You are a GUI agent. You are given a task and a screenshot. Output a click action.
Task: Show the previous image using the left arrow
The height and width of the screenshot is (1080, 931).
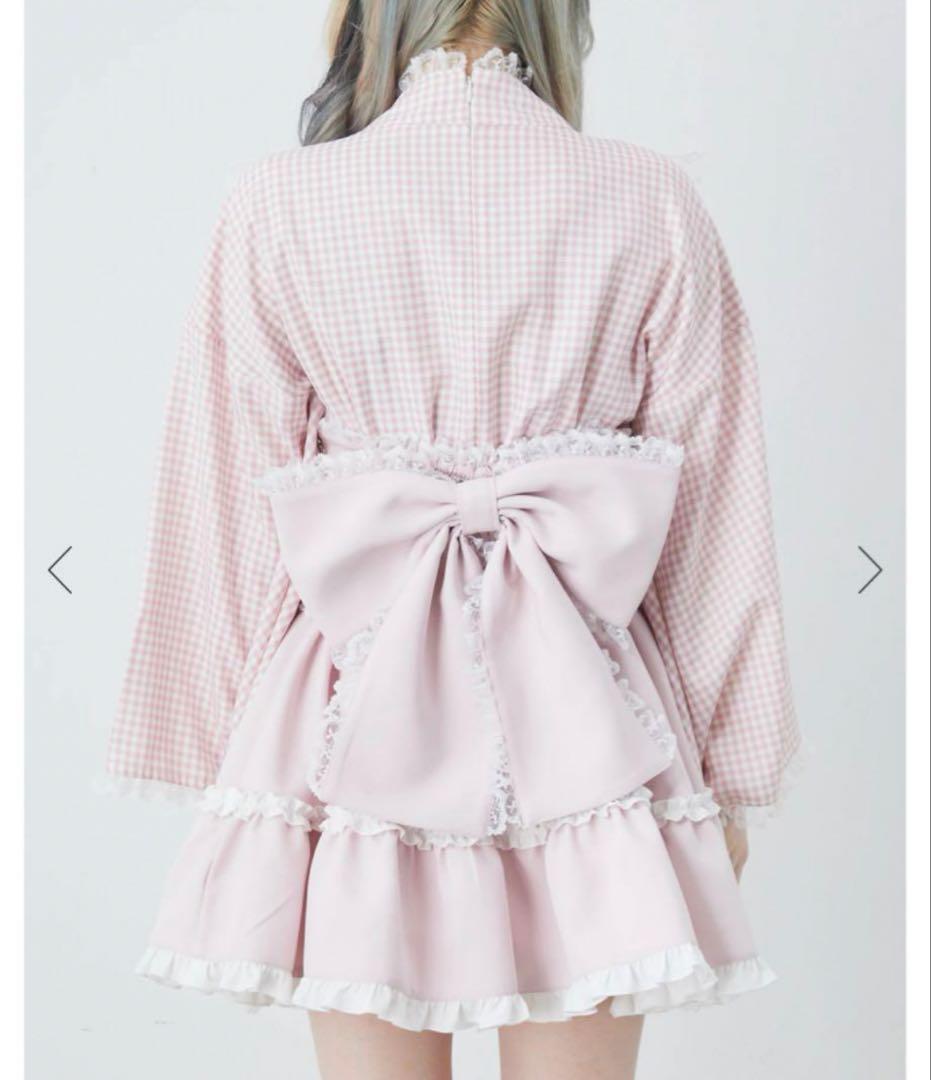click(x=60, y=569)
